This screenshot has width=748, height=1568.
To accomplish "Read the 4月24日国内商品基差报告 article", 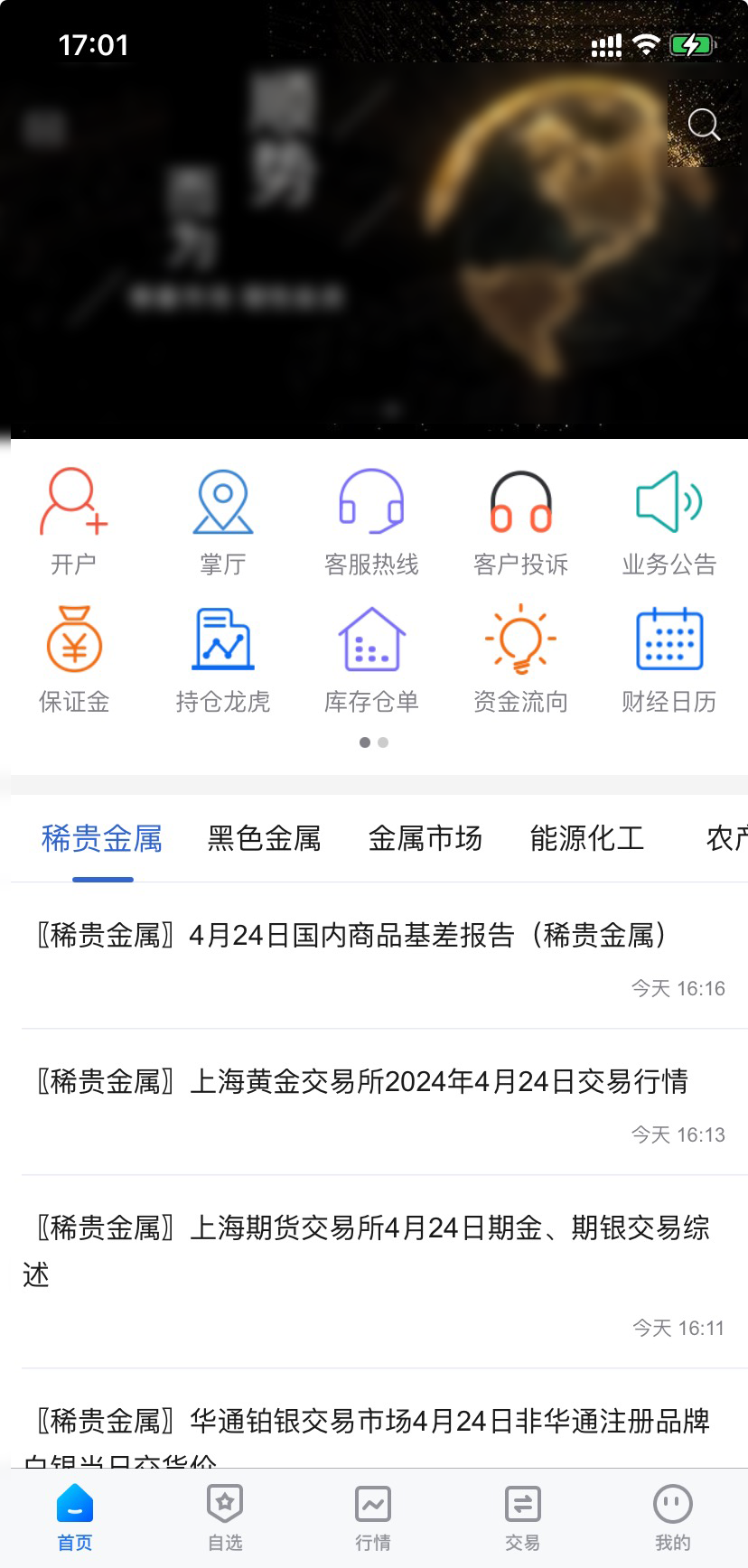I will tap(351, 936).
